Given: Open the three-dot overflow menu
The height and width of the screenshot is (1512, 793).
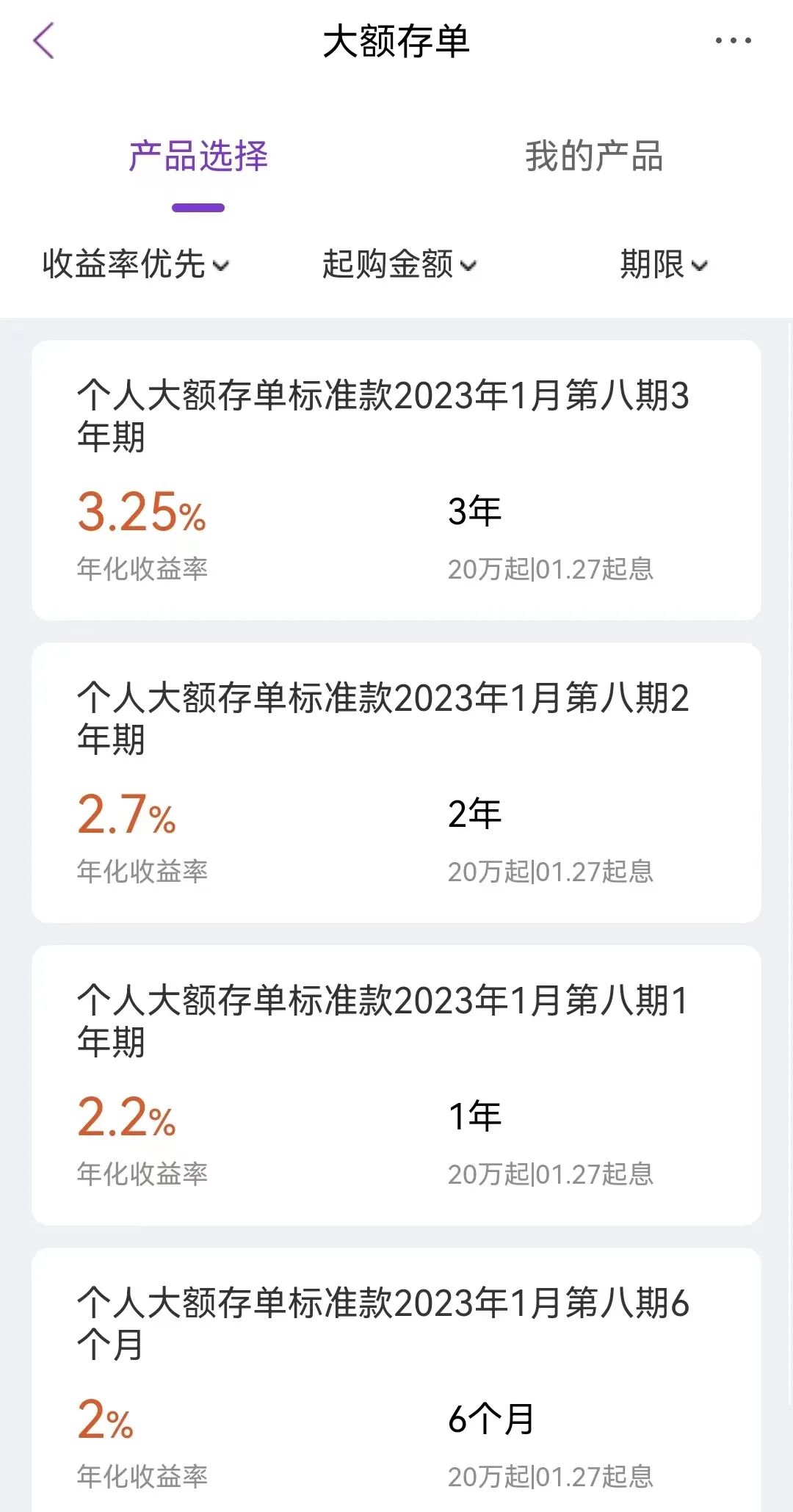Looking at the screenshot, I should coord(733,40).
